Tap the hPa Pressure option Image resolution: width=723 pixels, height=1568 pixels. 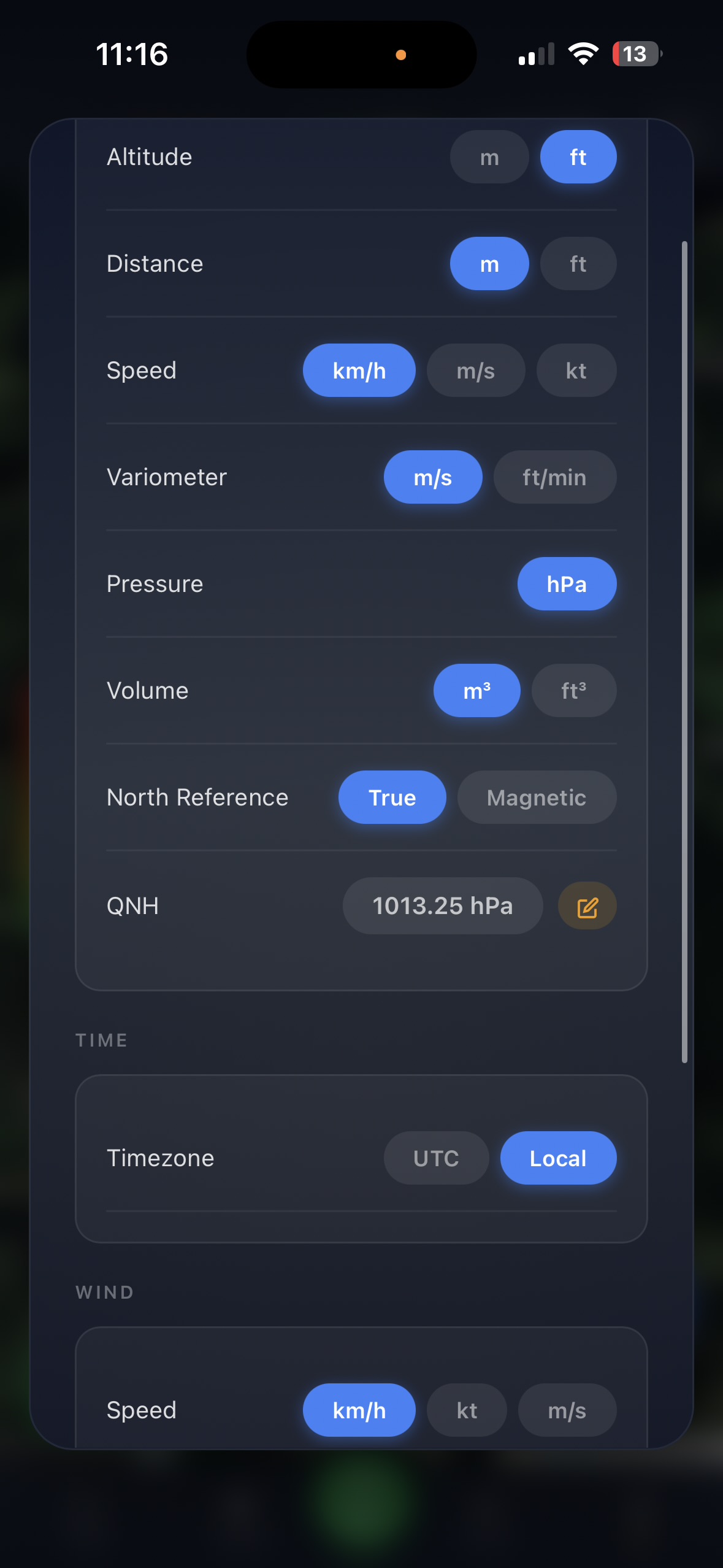coord(566,584)
